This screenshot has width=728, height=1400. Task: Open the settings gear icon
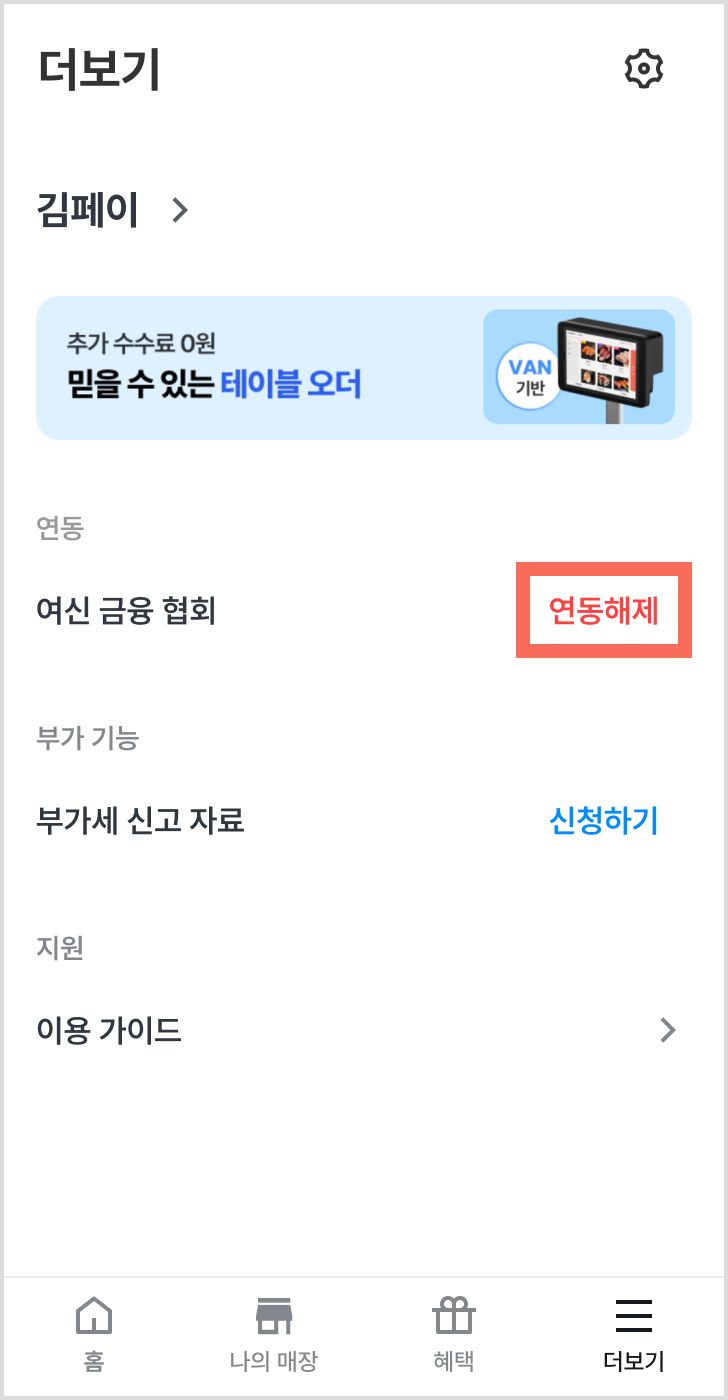pyautogui.click(x=644, y=69)
